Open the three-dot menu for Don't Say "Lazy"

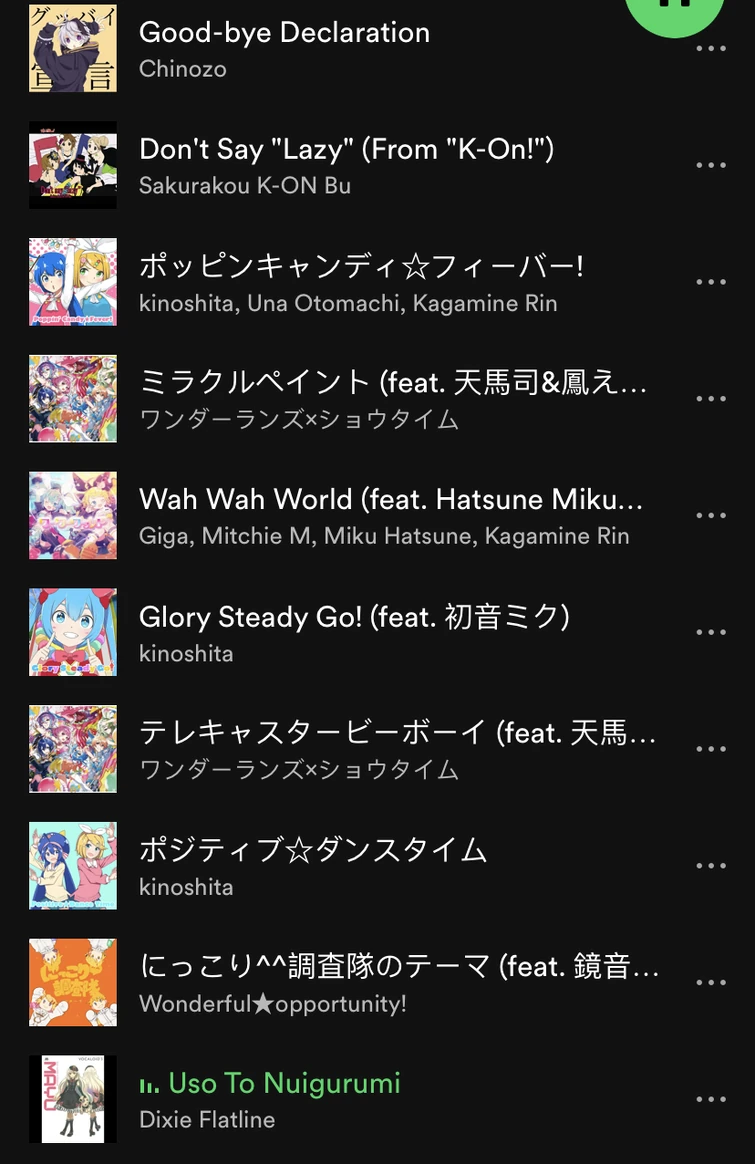710,164
